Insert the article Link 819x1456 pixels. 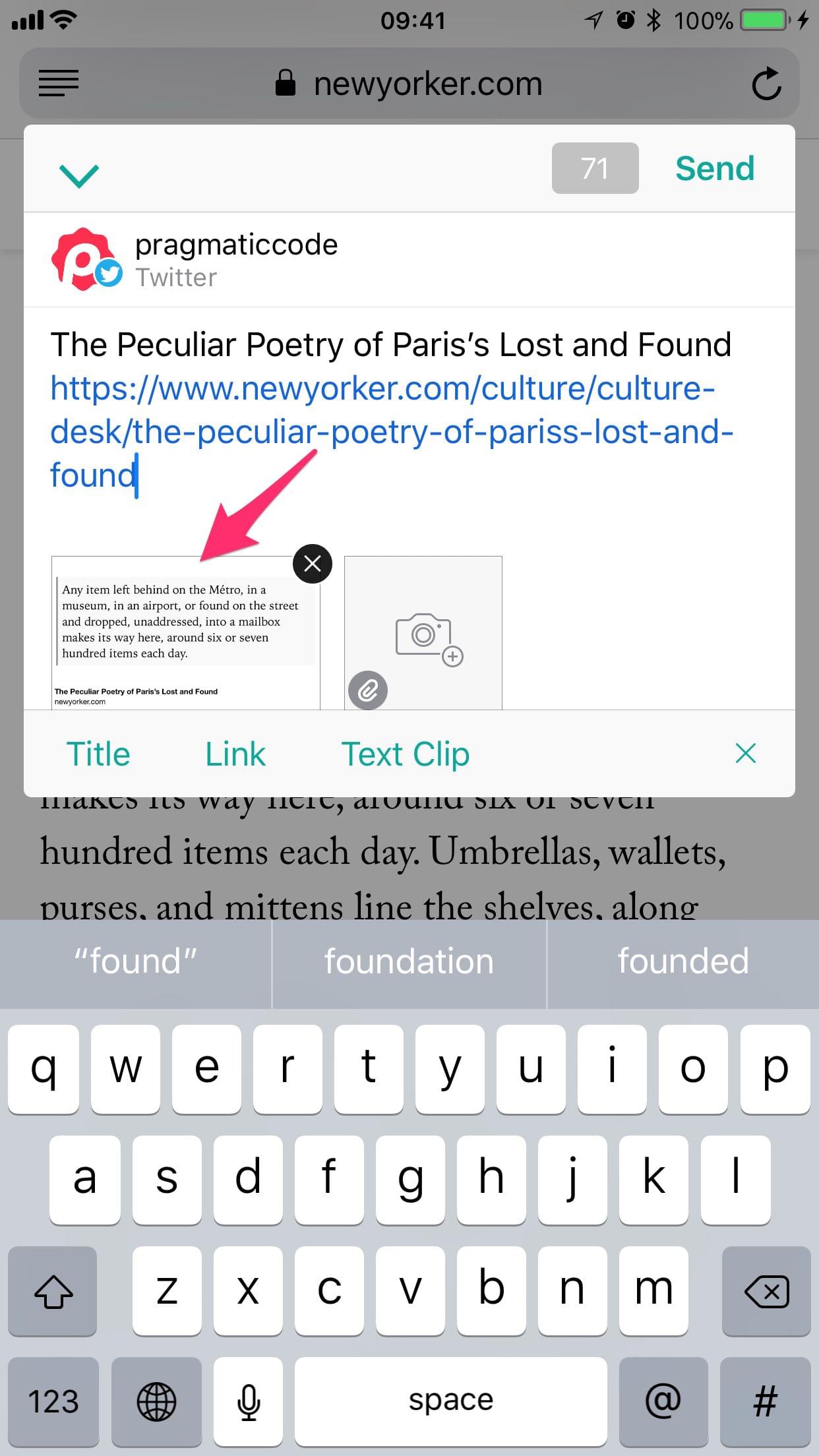click(235, 754)
